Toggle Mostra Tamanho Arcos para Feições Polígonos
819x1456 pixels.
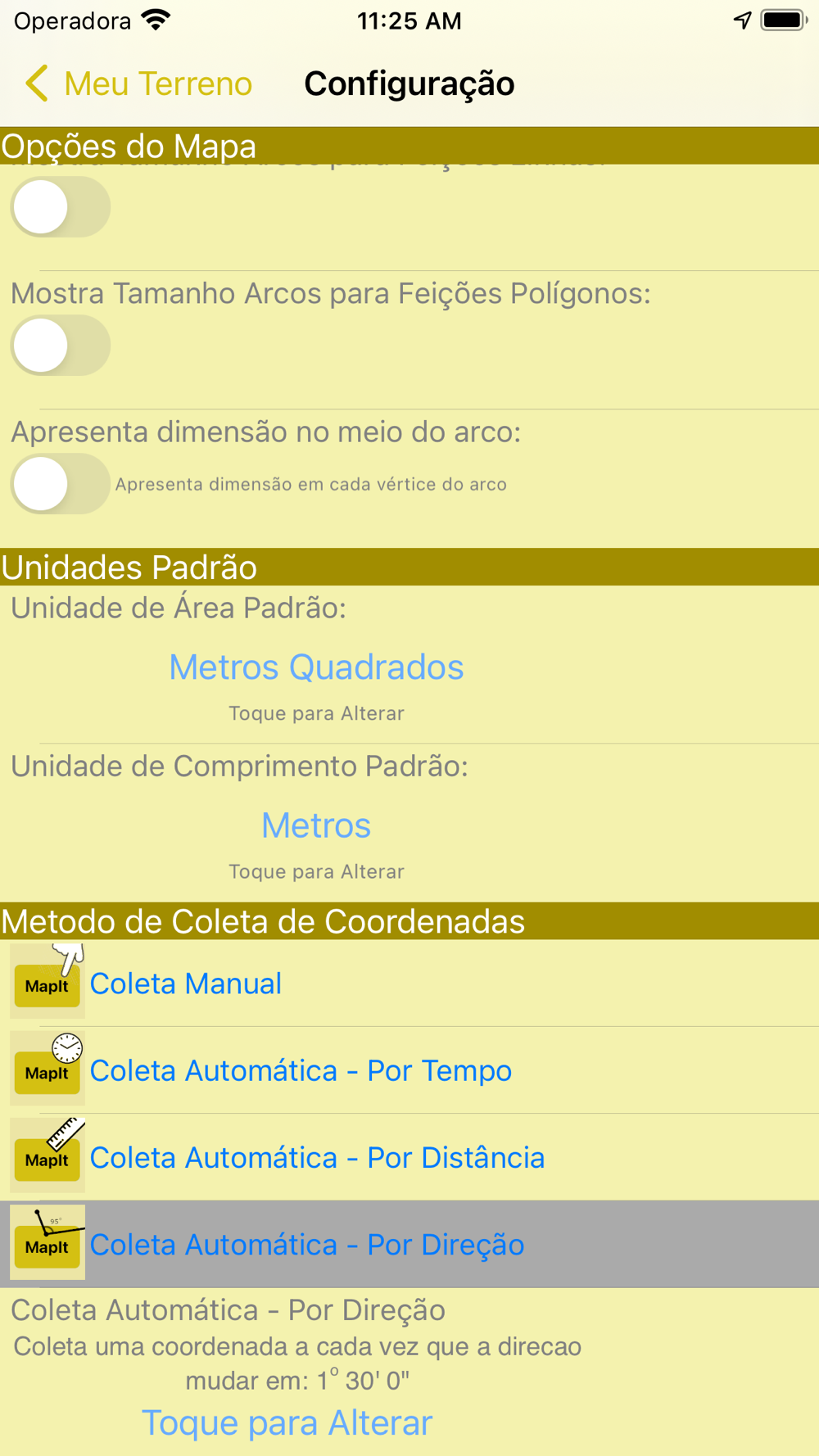coord(61,346)
